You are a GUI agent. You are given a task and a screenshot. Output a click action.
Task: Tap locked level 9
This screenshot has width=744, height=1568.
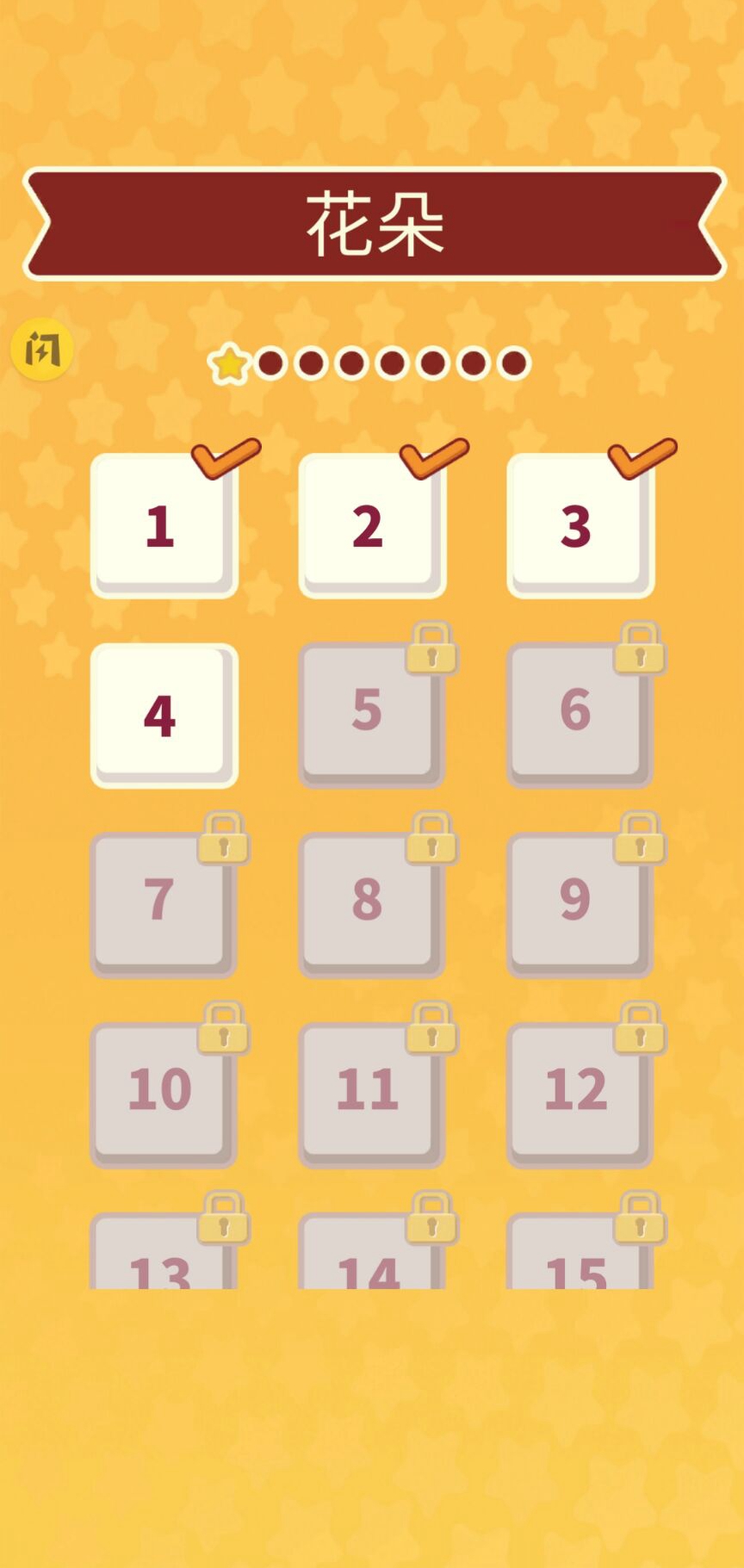click(x=579, y=903)
